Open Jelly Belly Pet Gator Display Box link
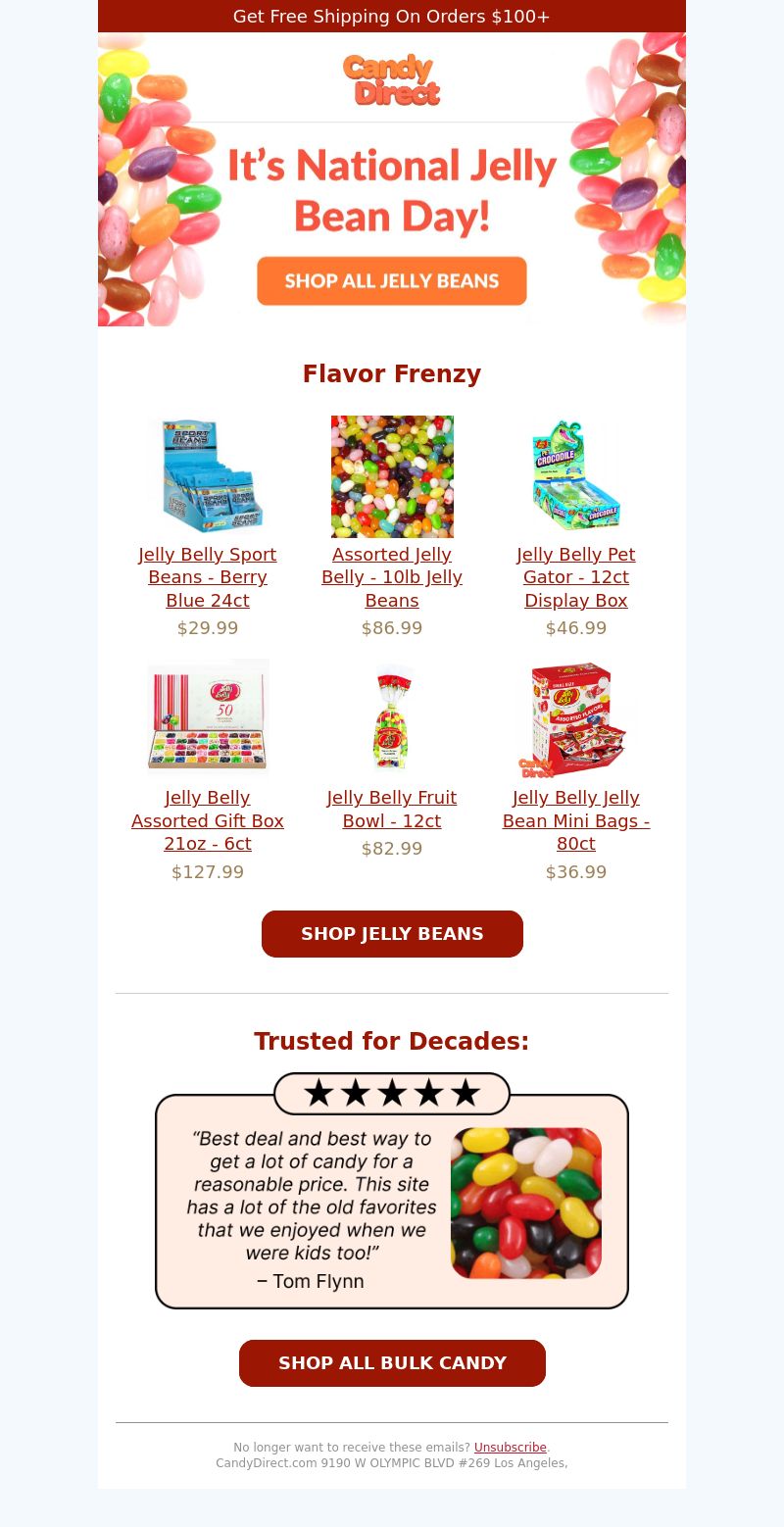The height and width of the screenshot is (1527, 784). [576, 577]
